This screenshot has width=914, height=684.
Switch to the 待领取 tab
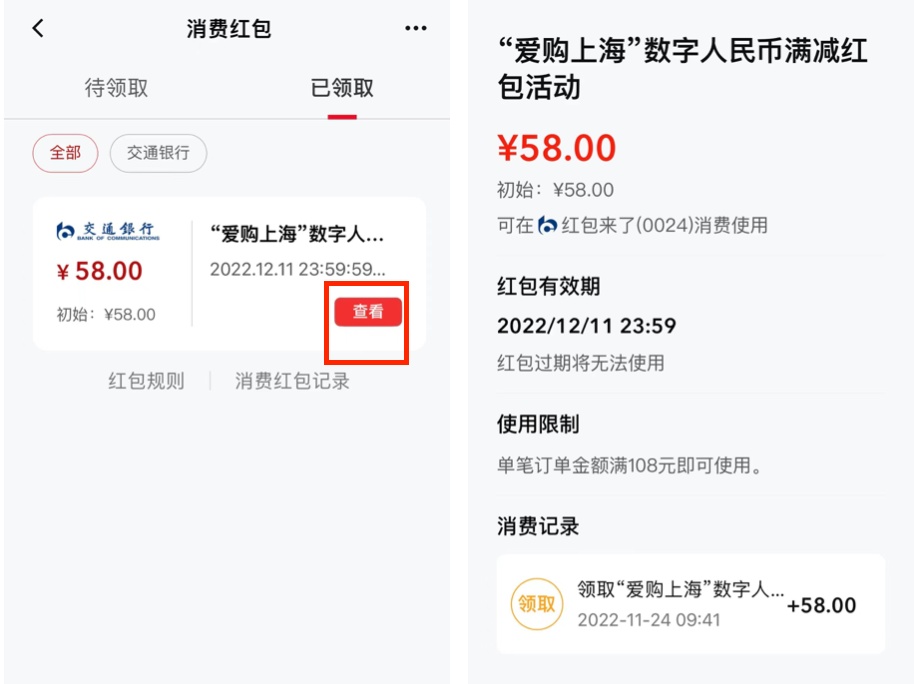116,88
